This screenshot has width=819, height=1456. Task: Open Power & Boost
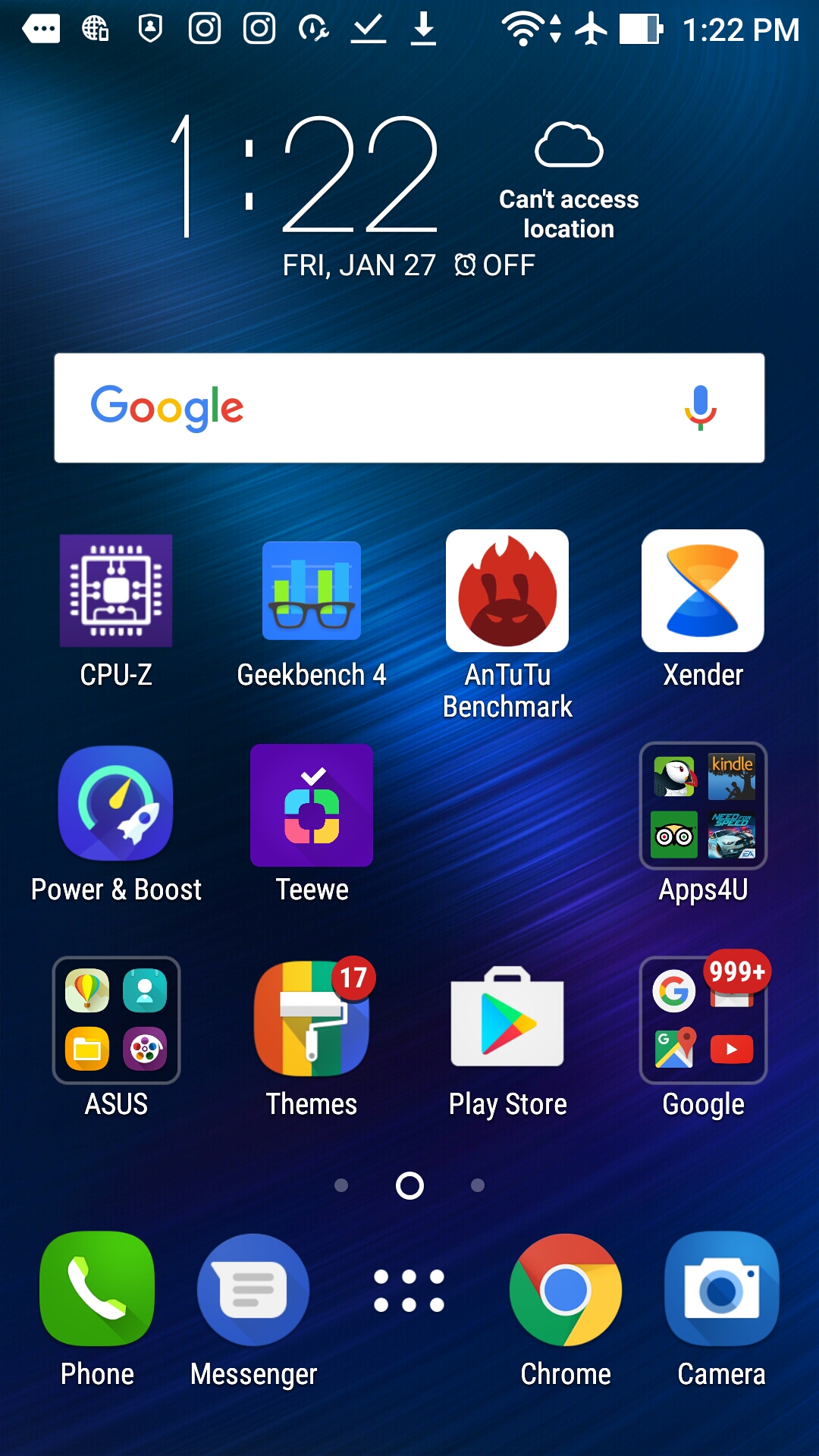[116, 805]
